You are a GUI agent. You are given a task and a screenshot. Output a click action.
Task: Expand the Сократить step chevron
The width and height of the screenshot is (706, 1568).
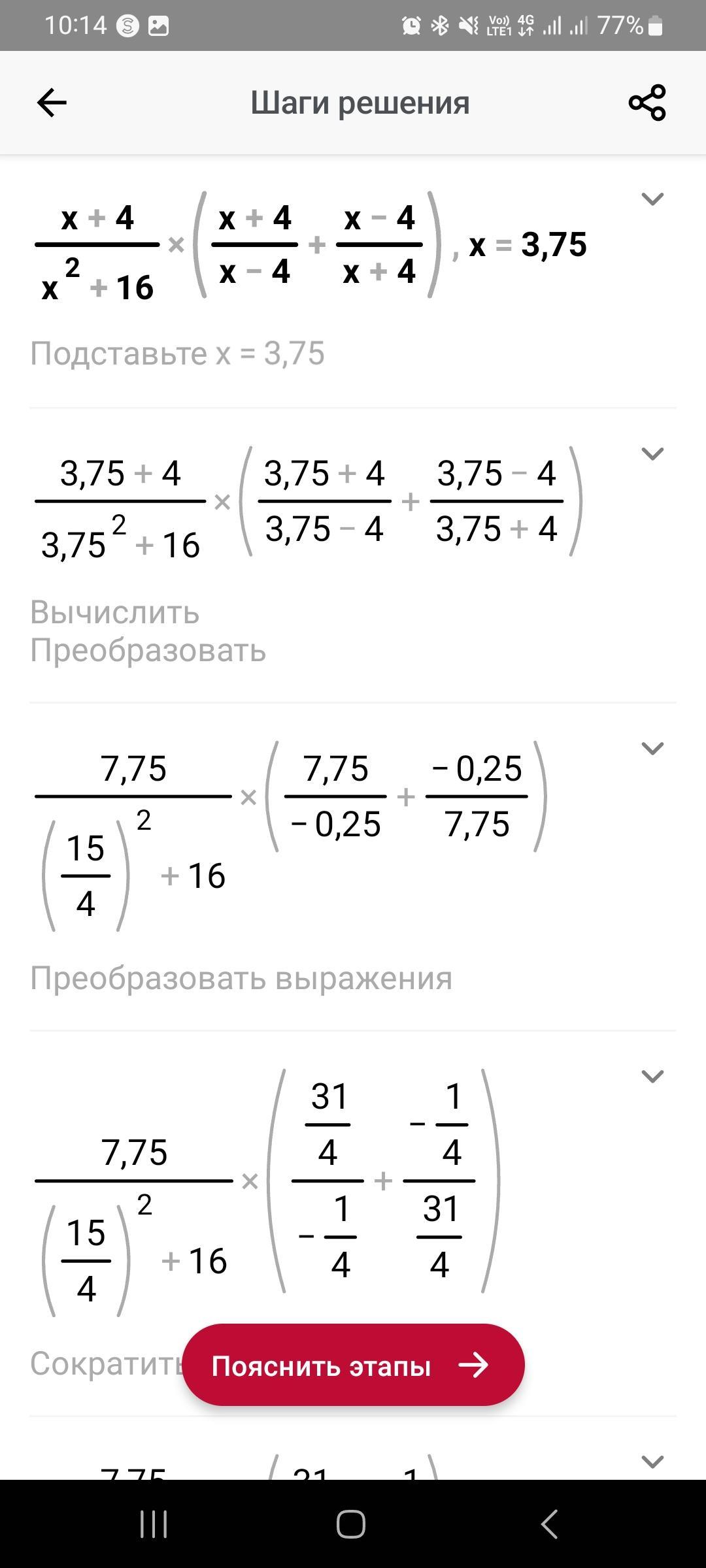[x=652, y=1076]
